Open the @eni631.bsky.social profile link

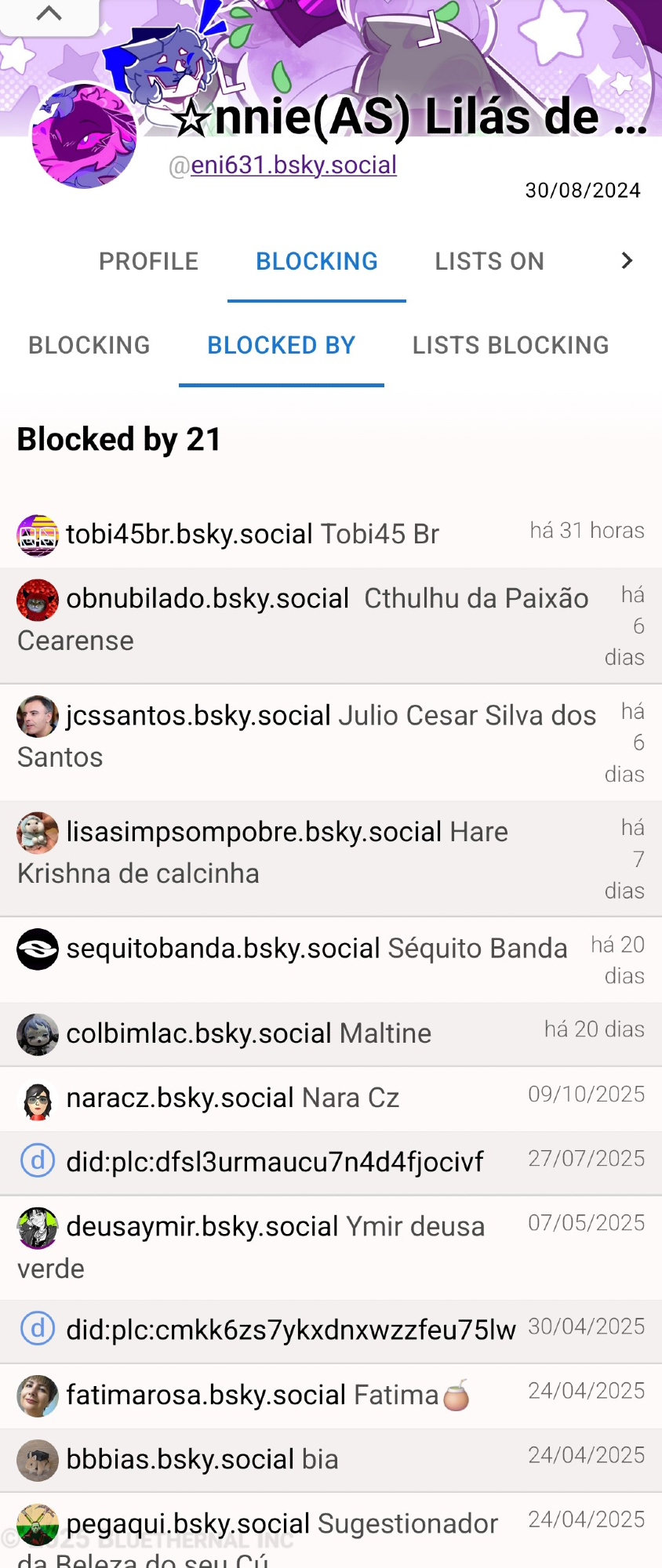293,165
